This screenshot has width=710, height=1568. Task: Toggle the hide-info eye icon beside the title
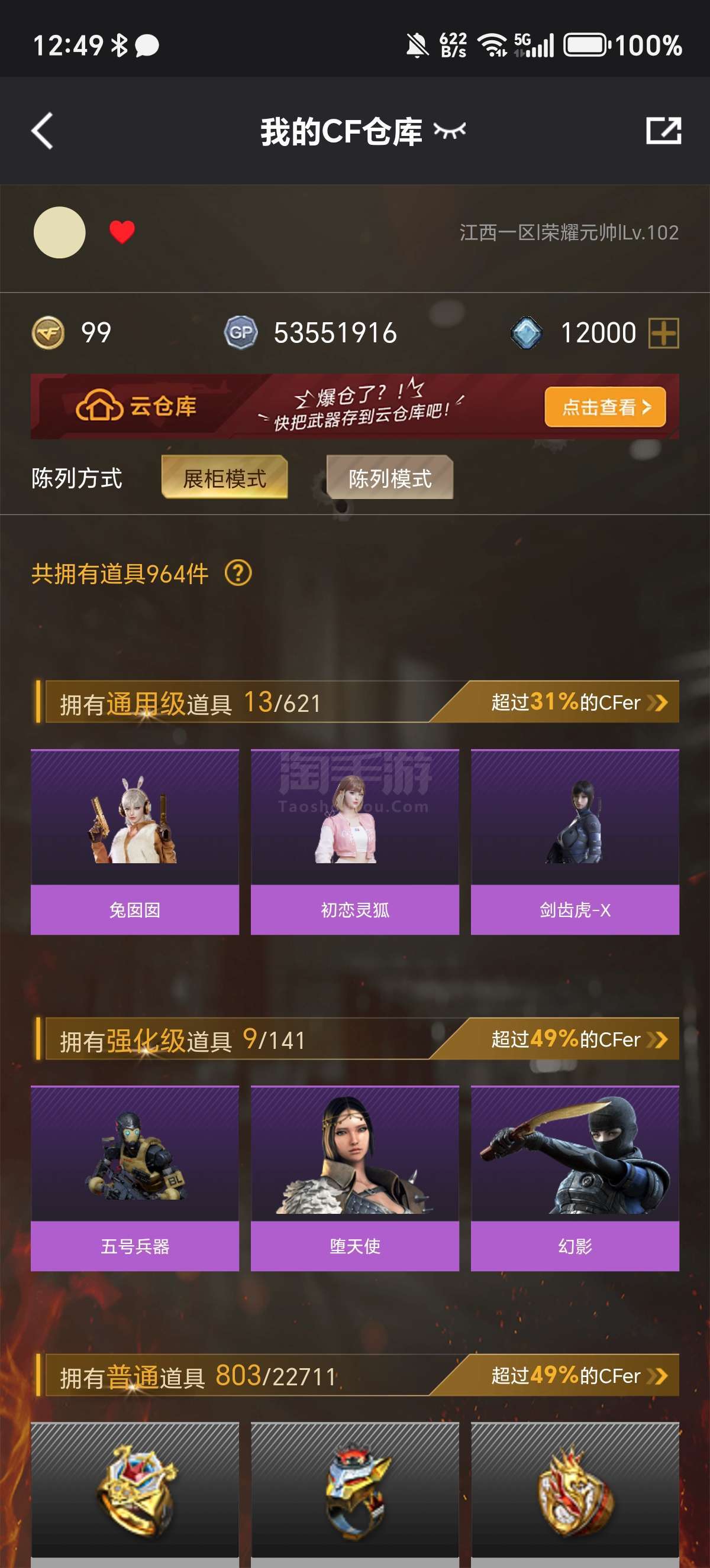[450, 131]
